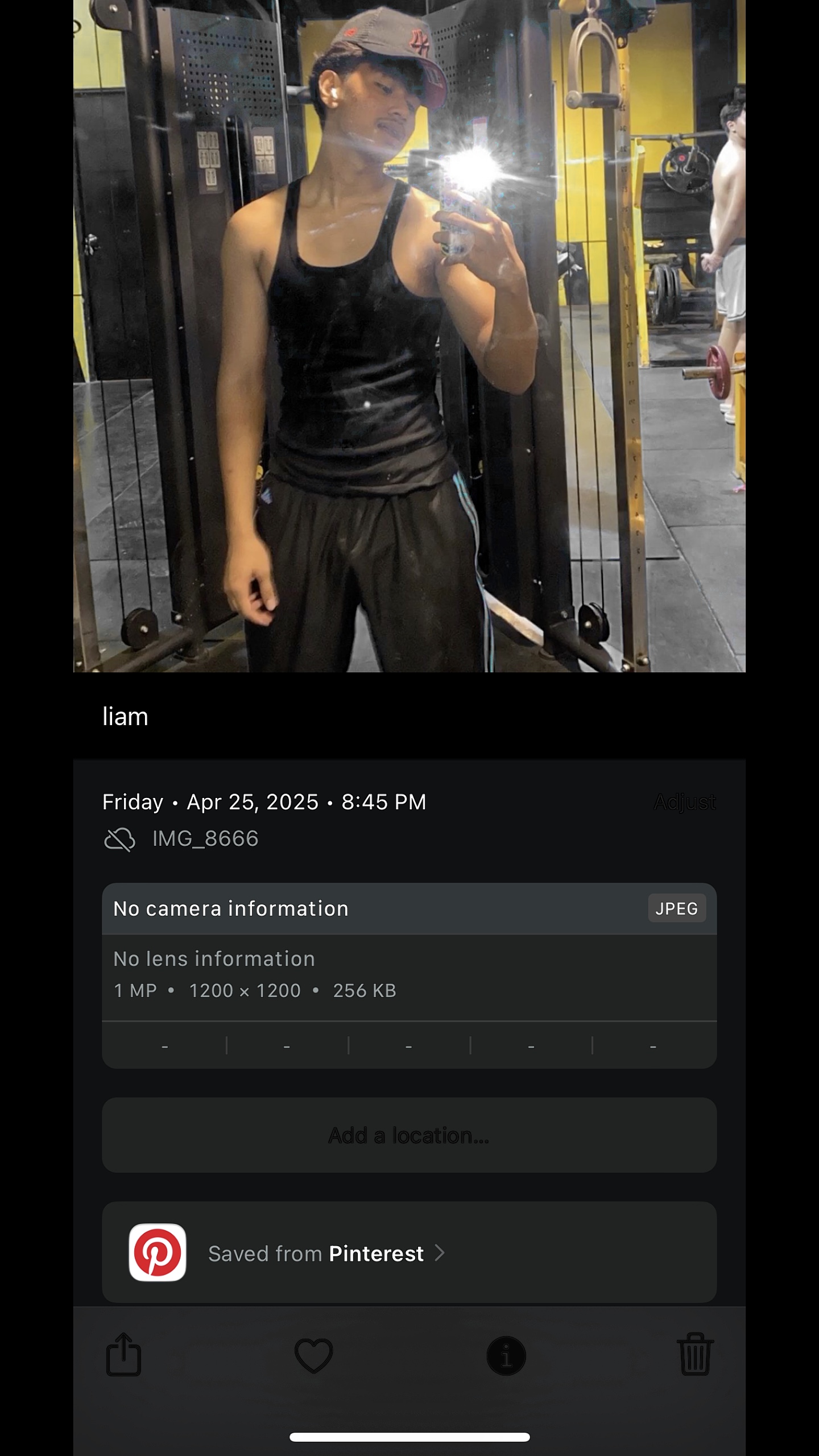Adjust the photo date and time
The height and width of the screenshot is (1456, 819).
(x=684, y=802)
